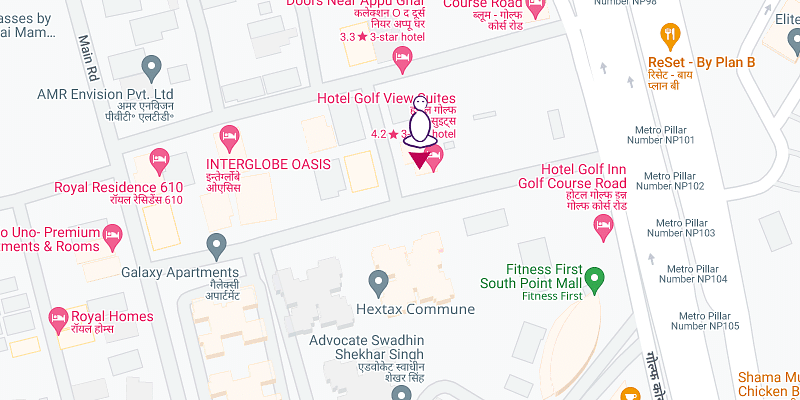Open the AMR Envision Pvt. Ltd marker
Screen dimensions: 800x400
(152, 68)
